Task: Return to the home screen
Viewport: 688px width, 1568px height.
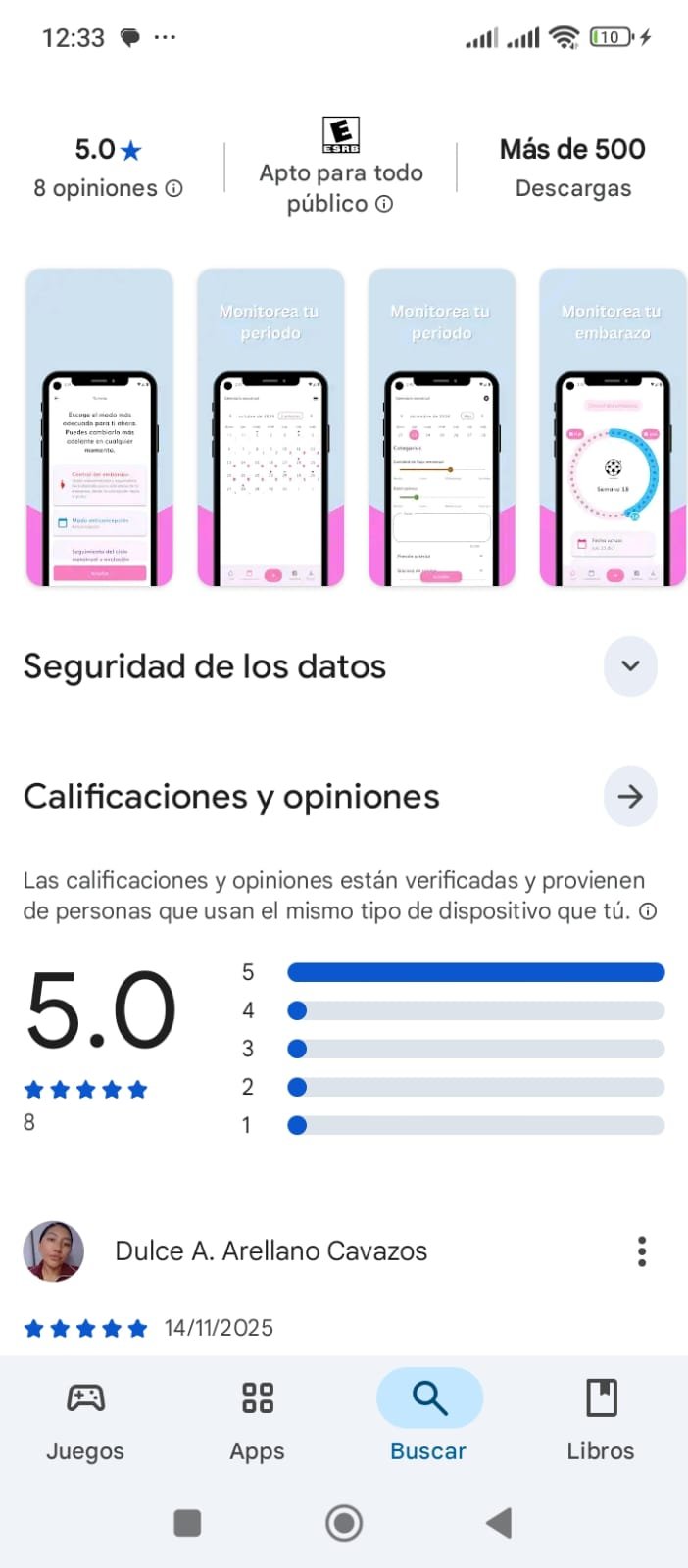Action: point(344,1523)
